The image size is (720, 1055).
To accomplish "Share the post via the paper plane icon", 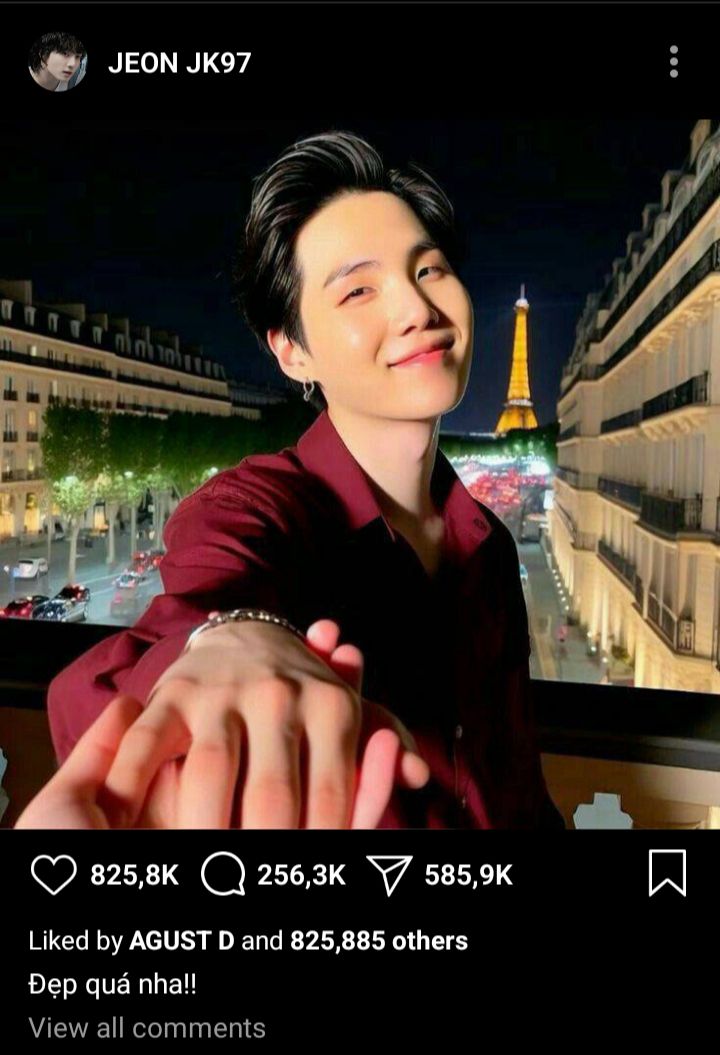I will coord(390,875).
